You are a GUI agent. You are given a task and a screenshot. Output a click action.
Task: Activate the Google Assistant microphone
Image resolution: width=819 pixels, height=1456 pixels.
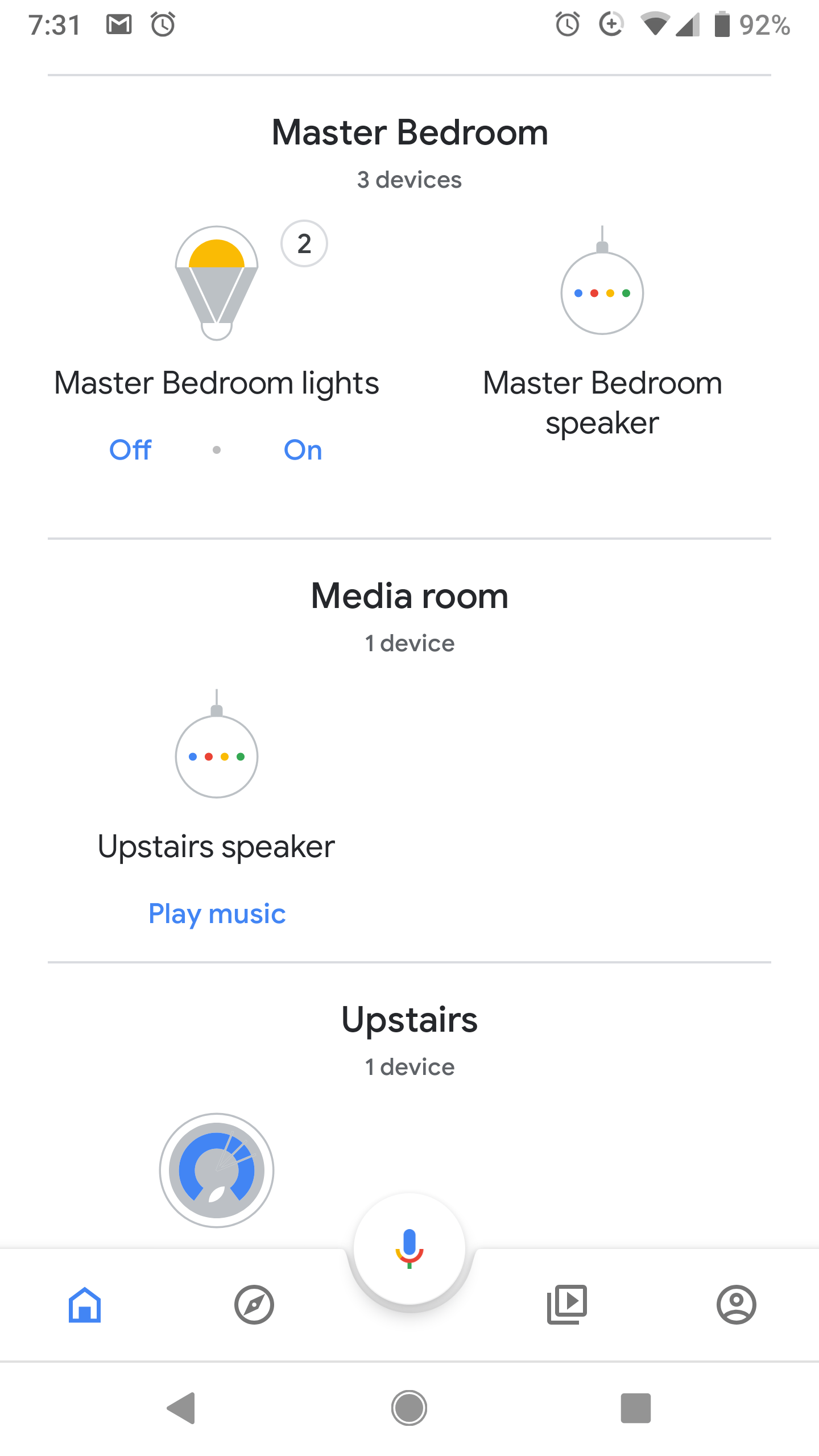(409, 1248)
